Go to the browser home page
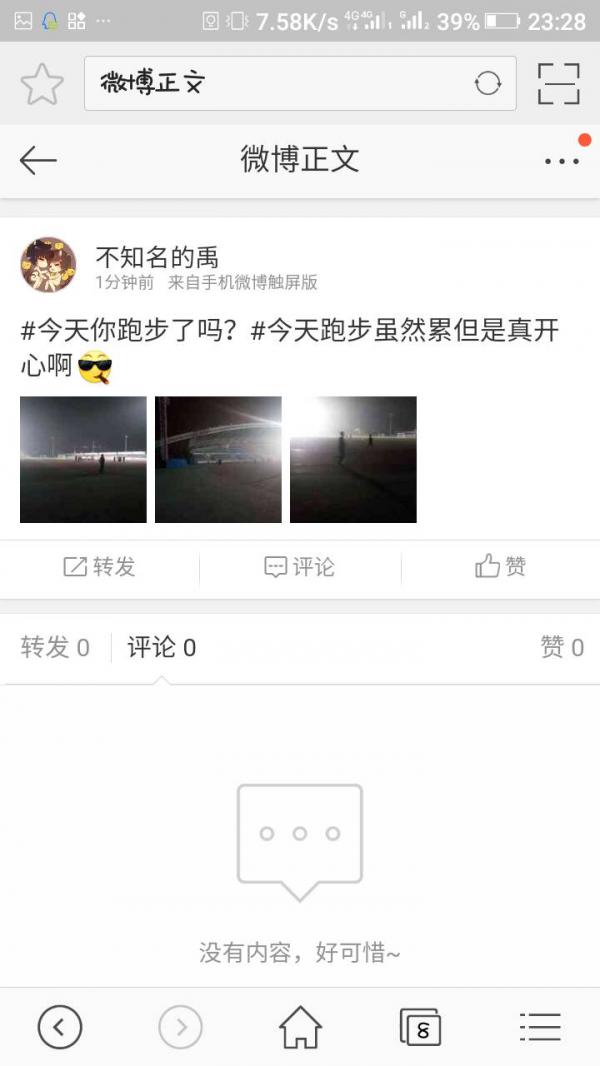The image size is (600, 1066). click(x=300, y=1027)
